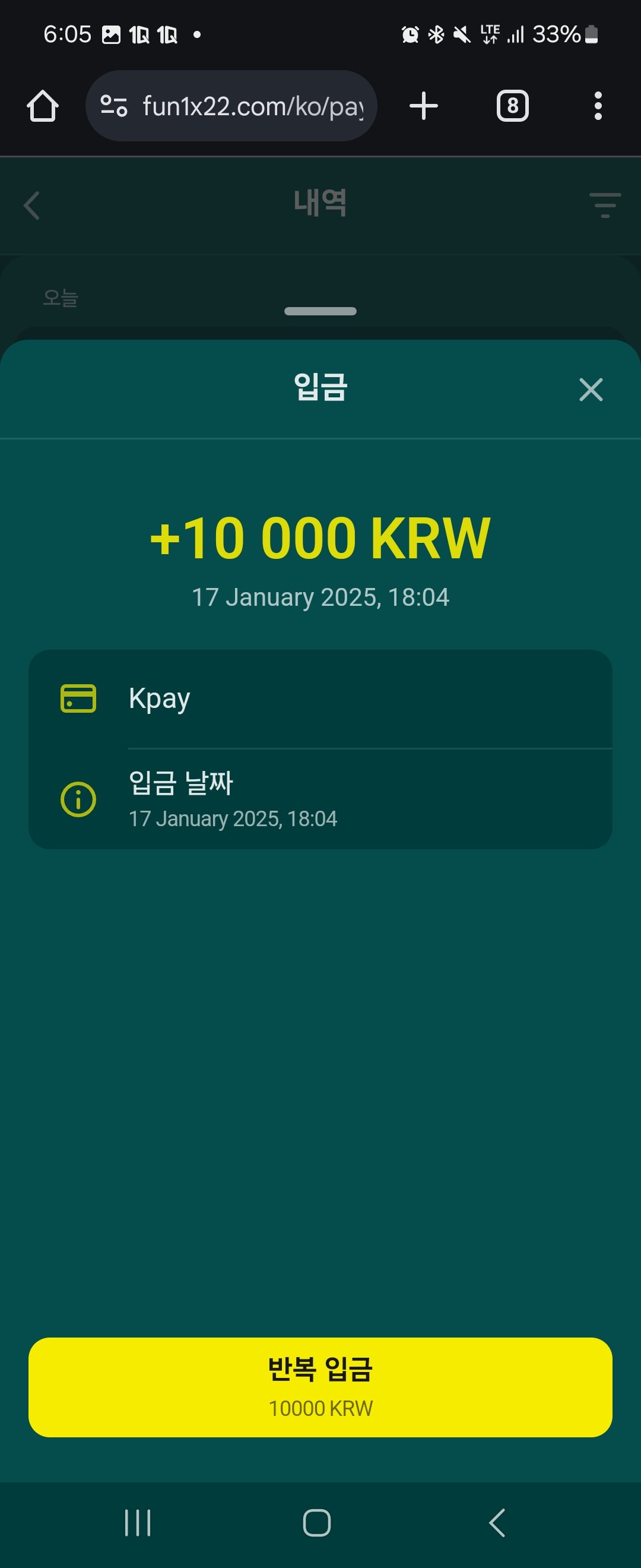
Task: Tap the 반복 입금 10000 KRW button
Action: pyautogui.click(x=320, y=1388)
